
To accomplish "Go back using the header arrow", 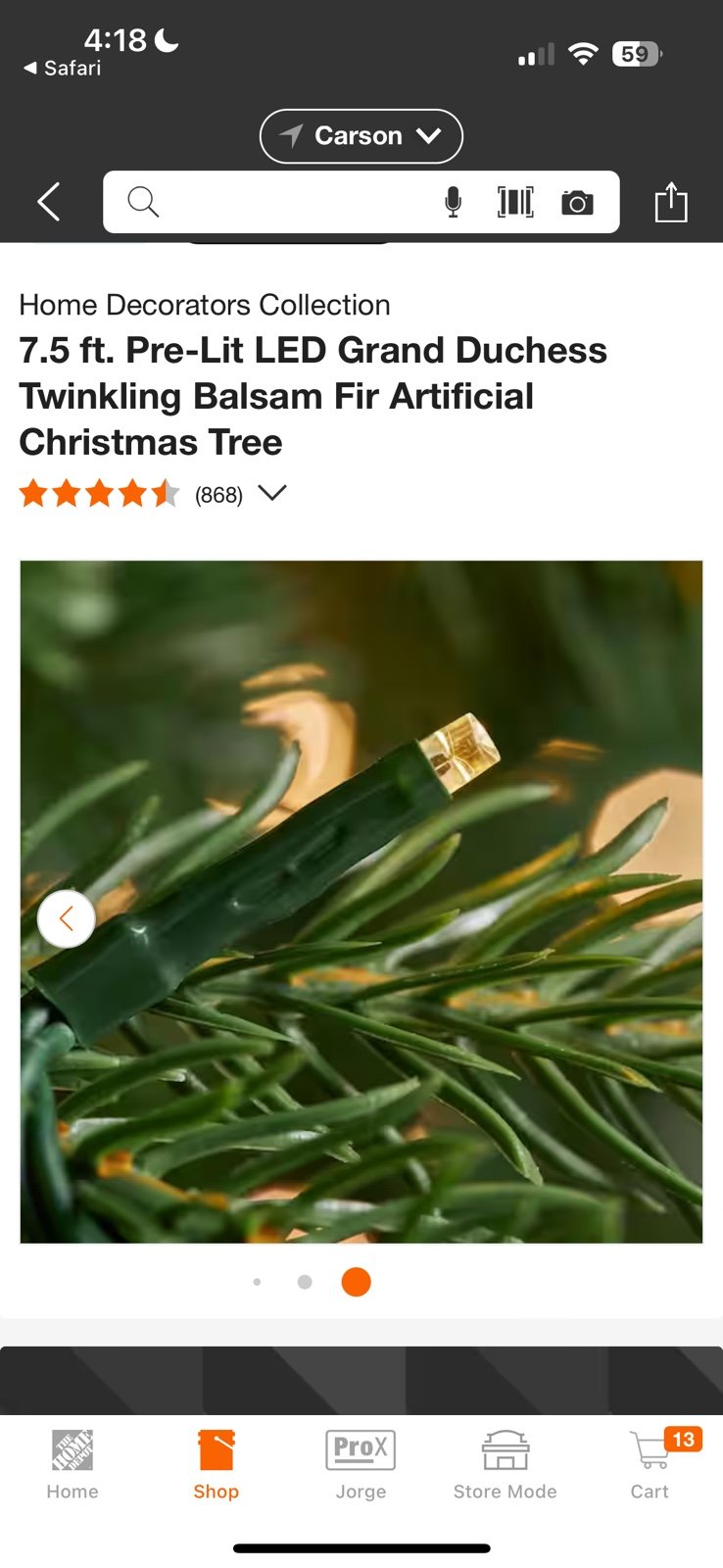I will click(x=49, y=202).
